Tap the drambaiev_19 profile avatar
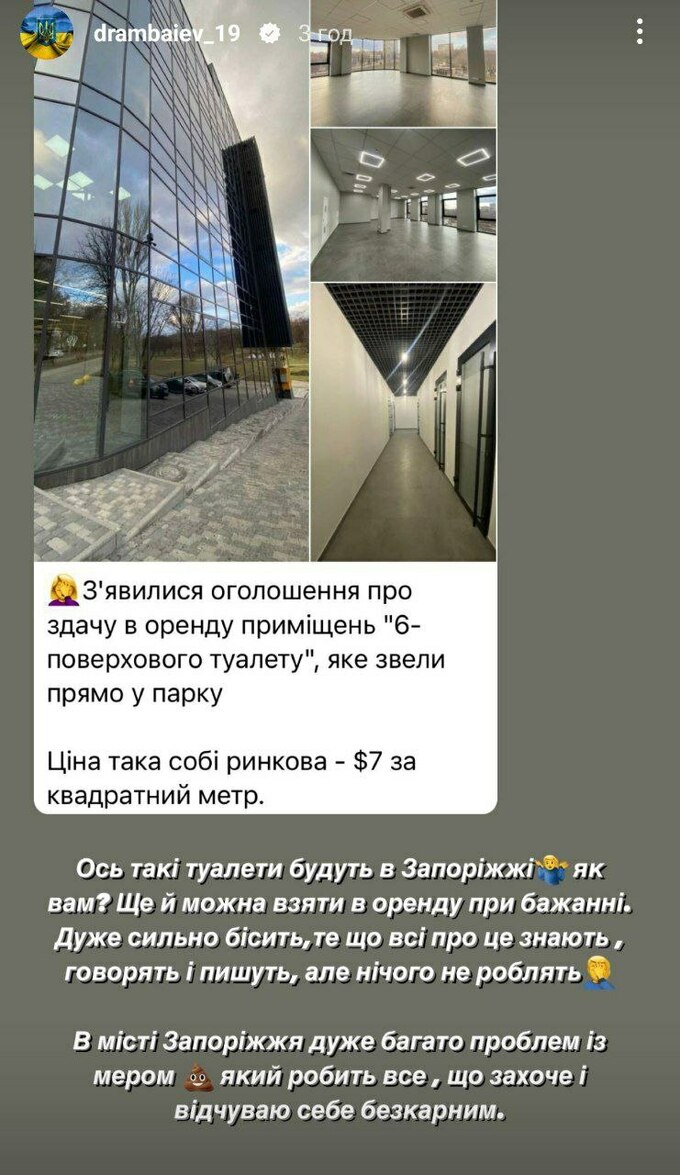This screenshot has width=680, height=1175. pyautogui.click(x=47, y=33)
